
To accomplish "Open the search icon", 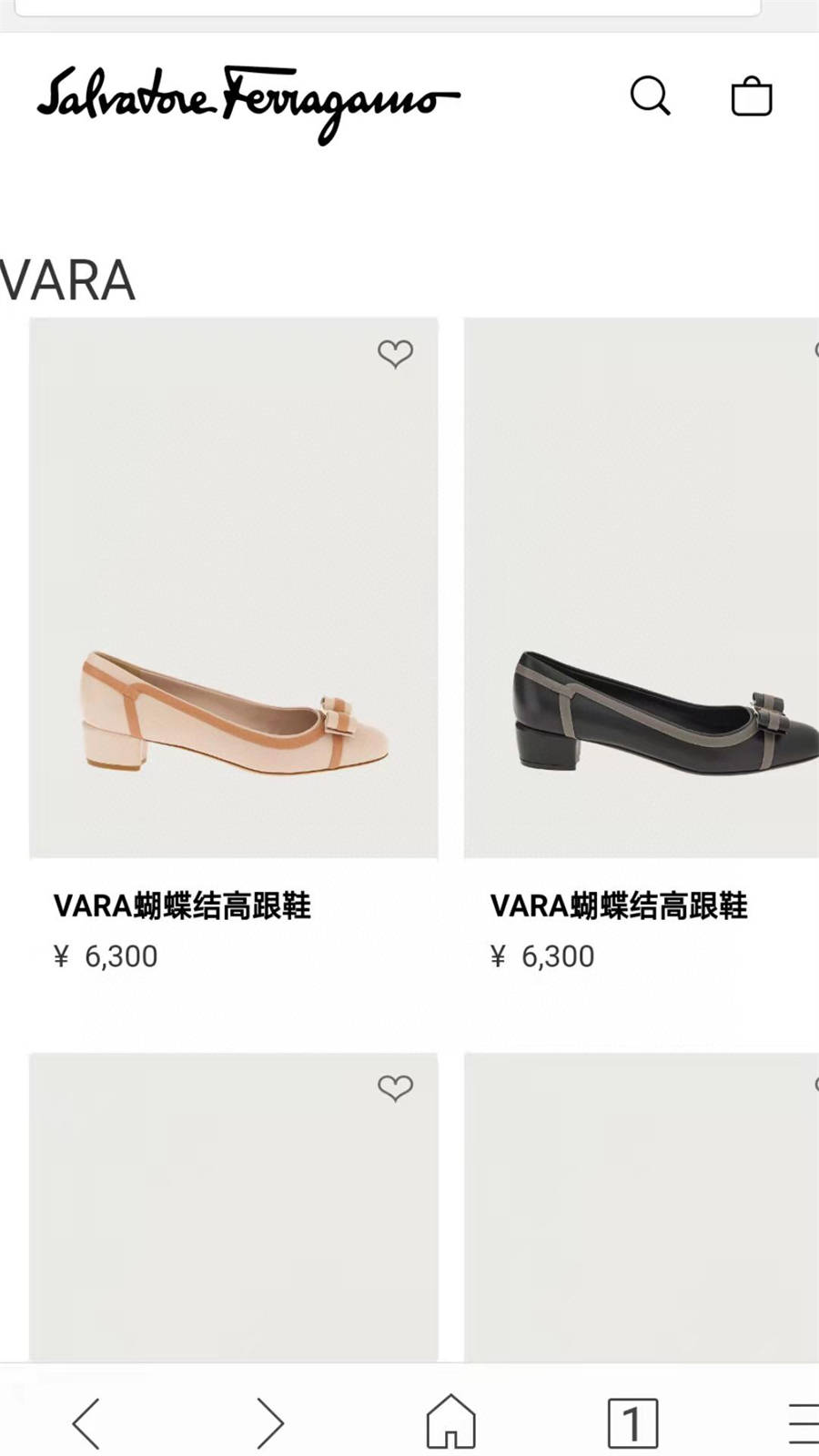I will [x=650, y=96].
